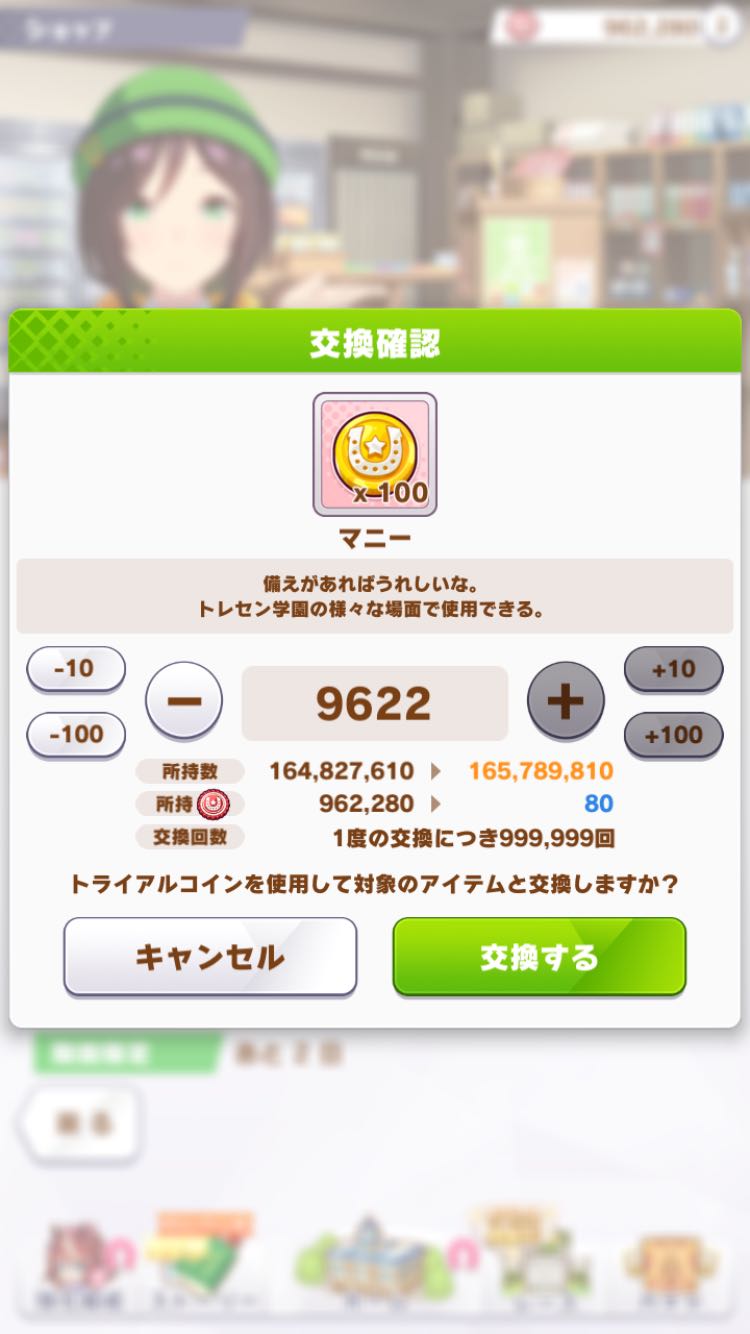Cancel the exchange with キャンセル

[x=210, y=957]
